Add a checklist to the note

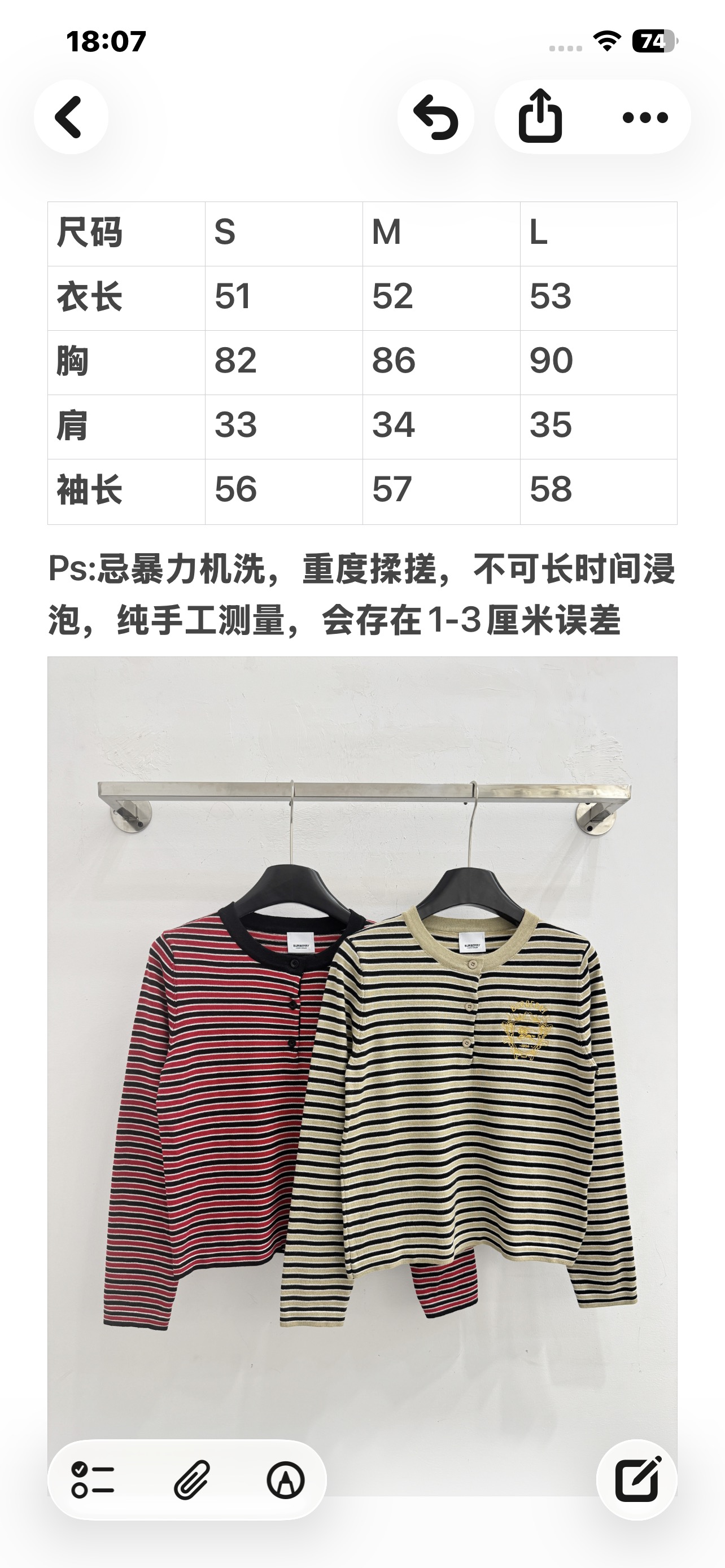(93, 1480)
